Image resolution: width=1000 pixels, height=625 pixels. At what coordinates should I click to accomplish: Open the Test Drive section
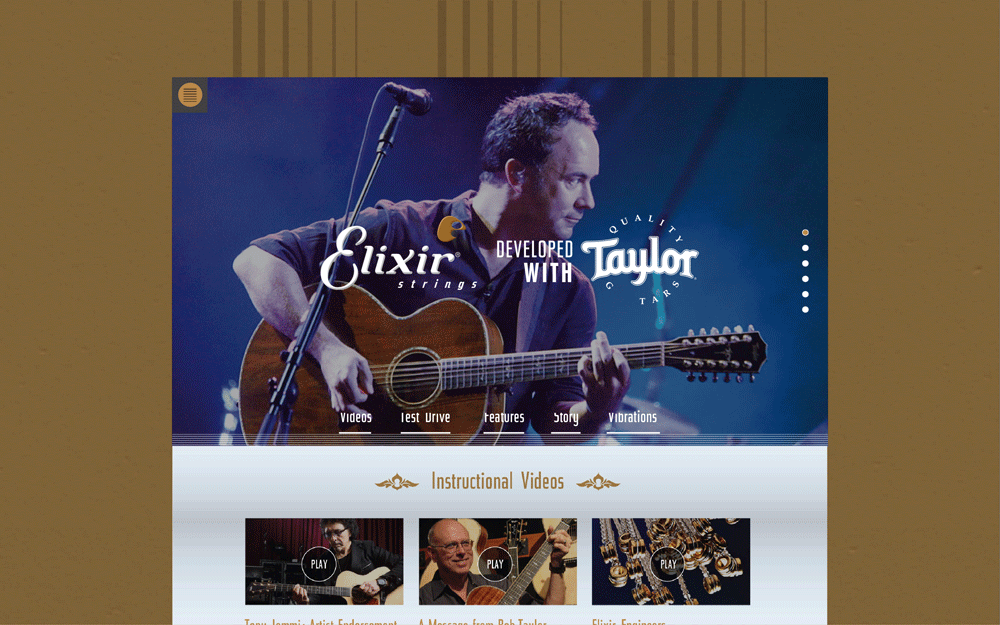coord(425,418)
